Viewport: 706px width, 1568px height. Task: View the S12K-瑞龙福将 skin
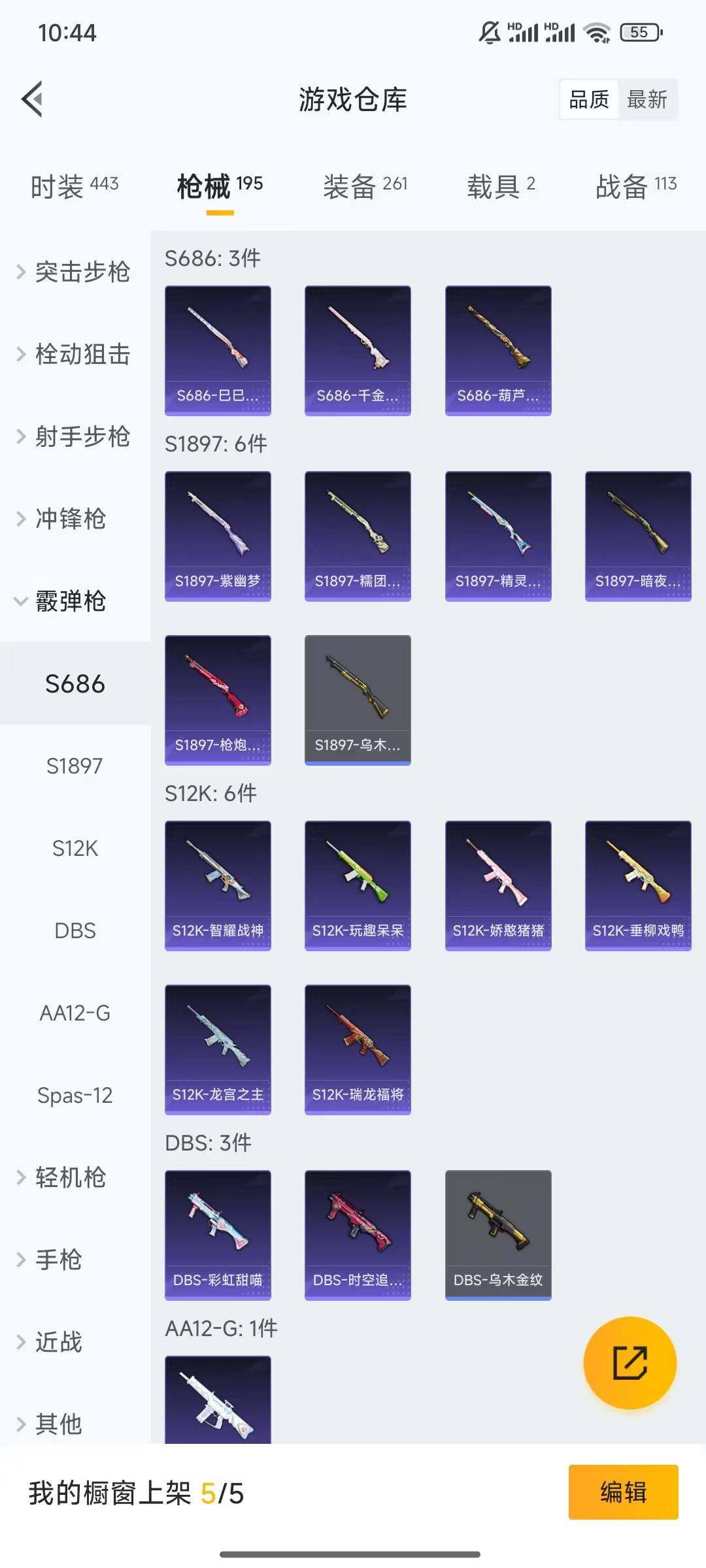click(358, 1049)
